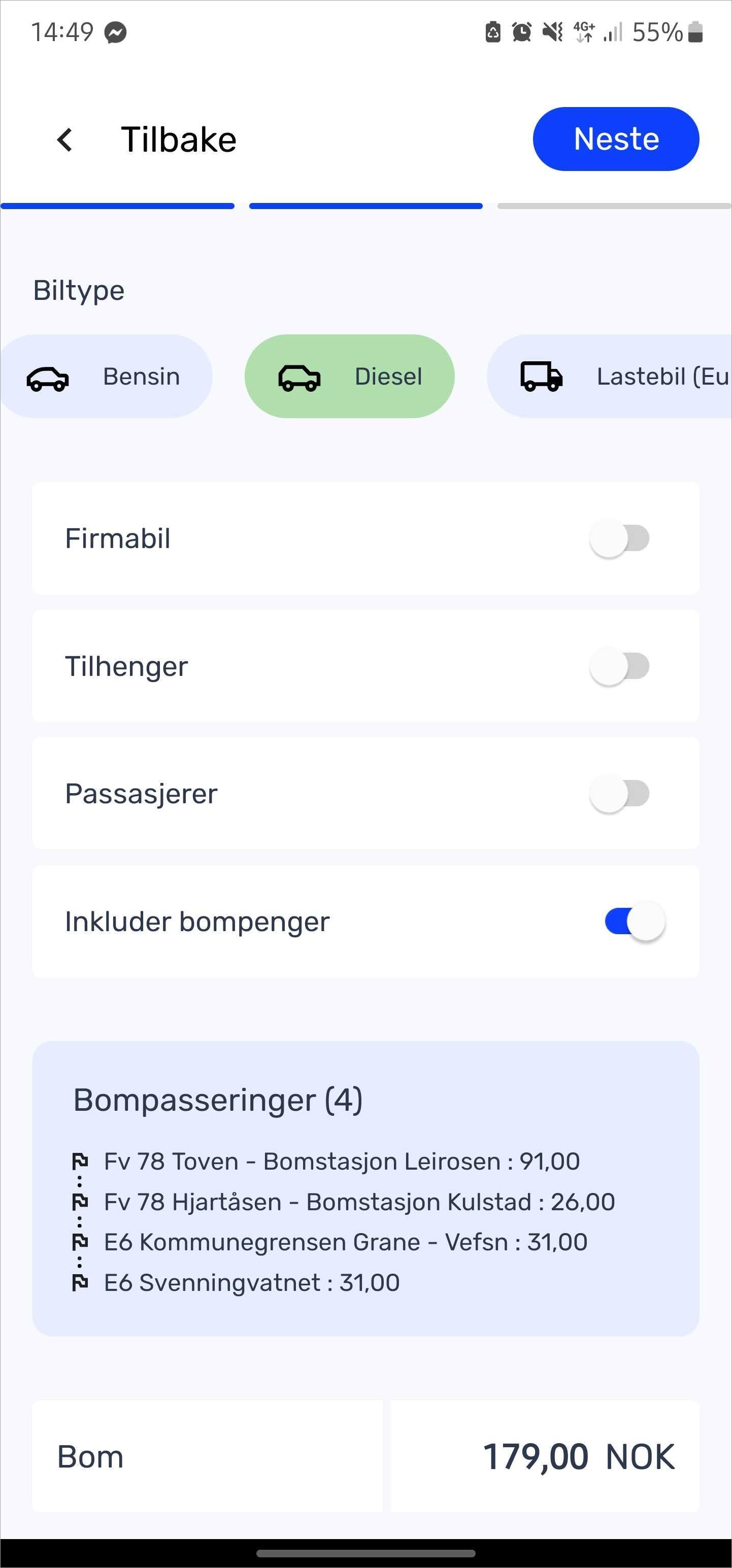732x1568 pixels.
Task: Select the Lastebil truck icon
Action: coord(541,376)
